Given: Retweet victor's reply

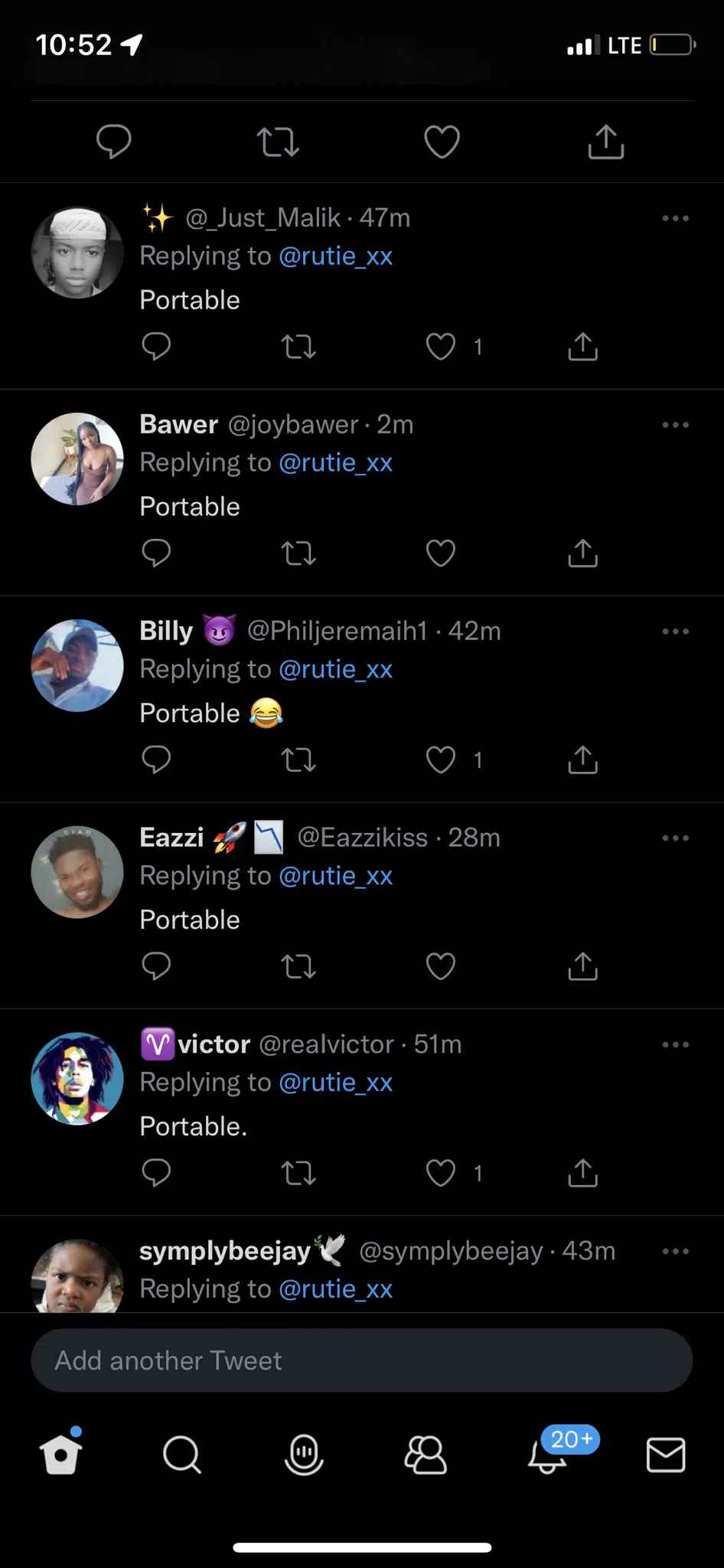Looking at the screenshot, I should (298, 1174).
